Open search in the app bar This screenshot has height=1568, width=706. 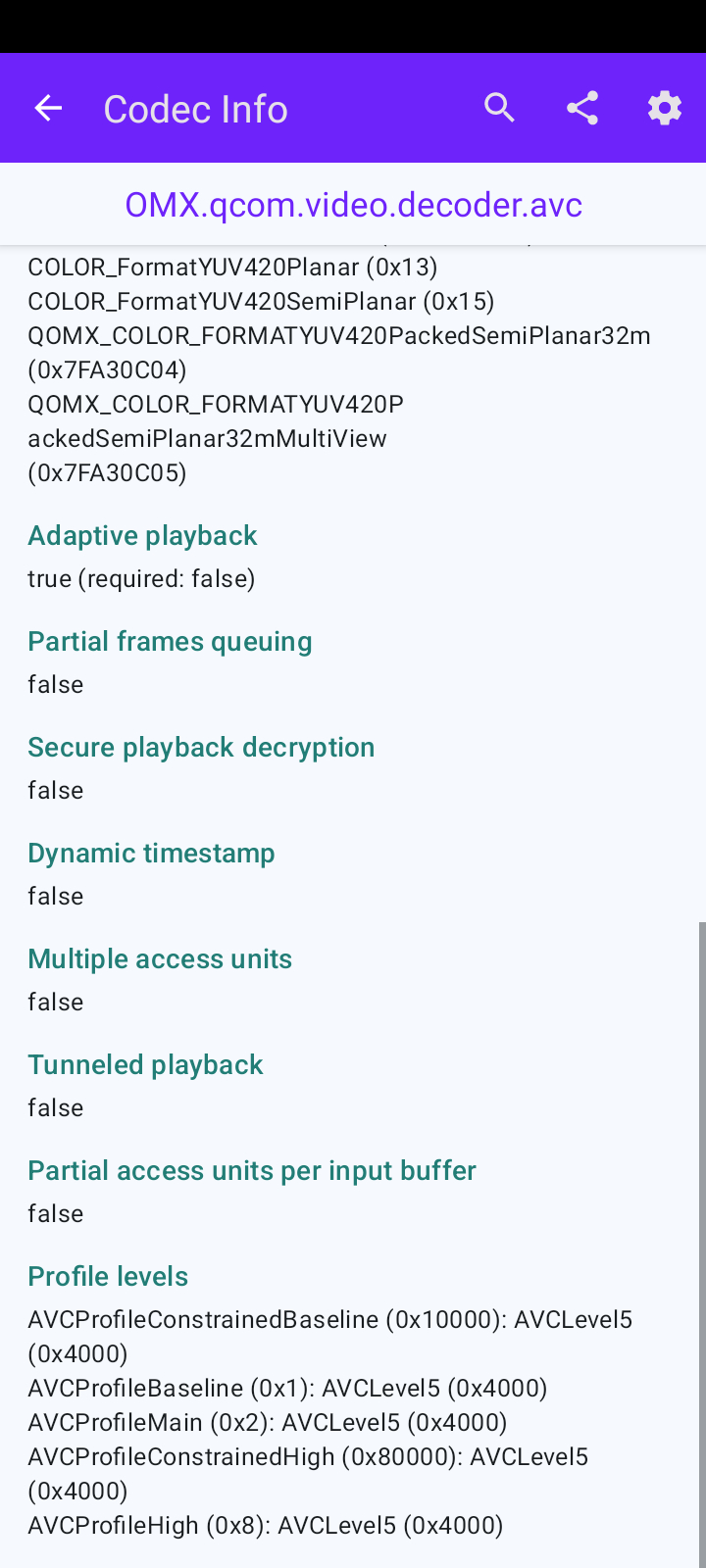[x=499, y=108]
